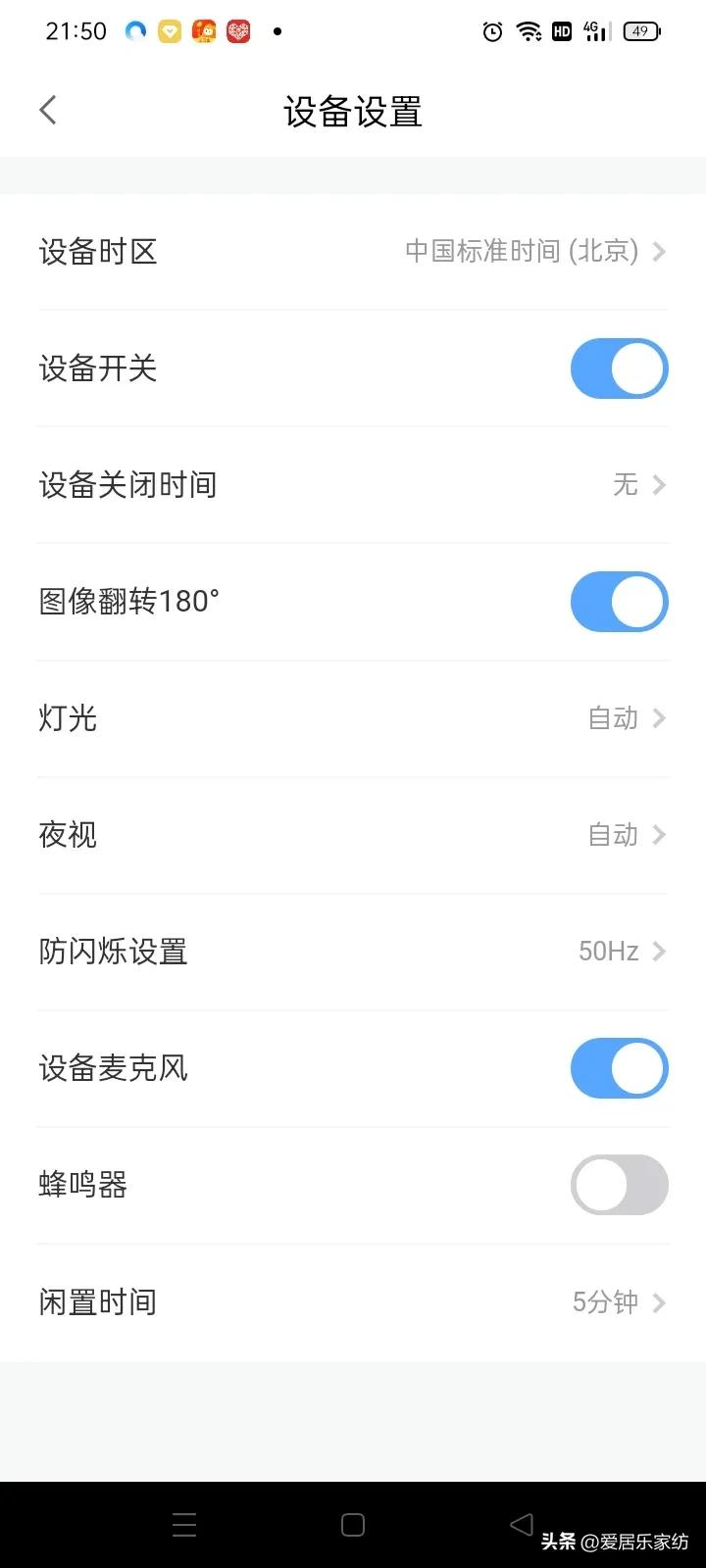
Task: Disable the 图像翻转180° toggle
Action: (x=619, y=602)
